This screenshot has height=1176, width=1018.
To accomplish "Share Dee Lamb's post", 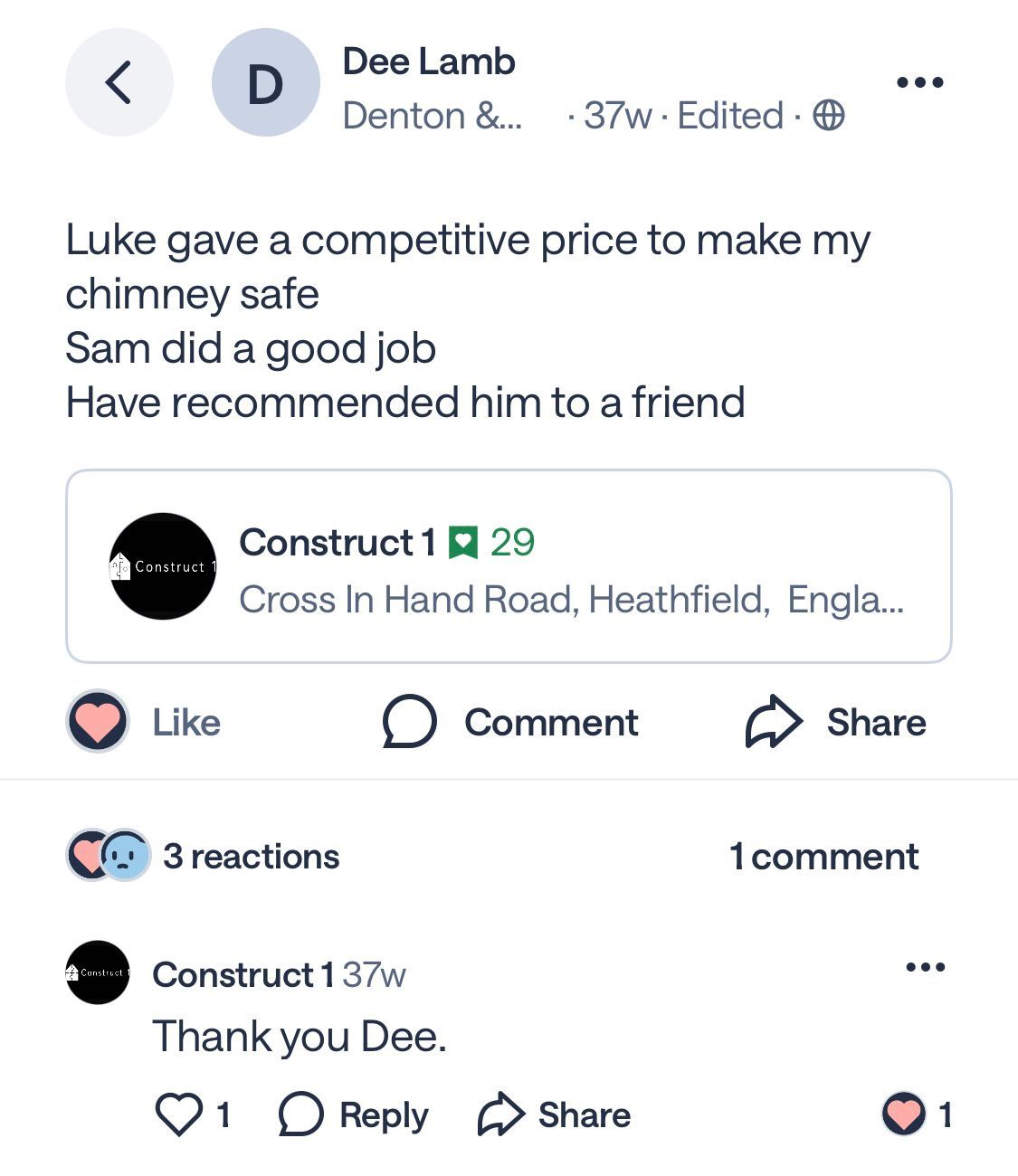I will (x=835, y=722).
